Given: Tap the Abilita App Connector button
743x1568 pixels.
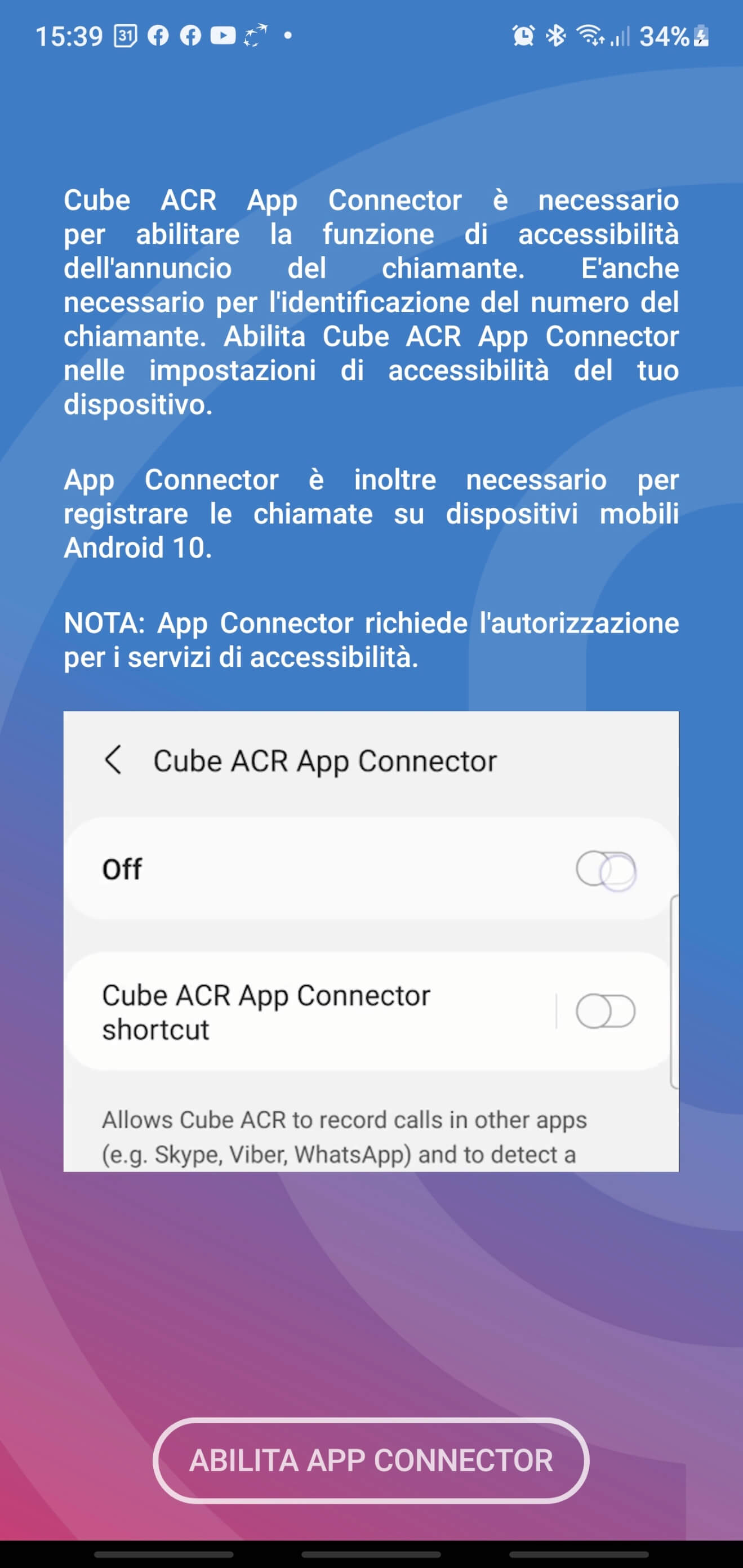Looking at the screenshot, I should click(371, 1460).
